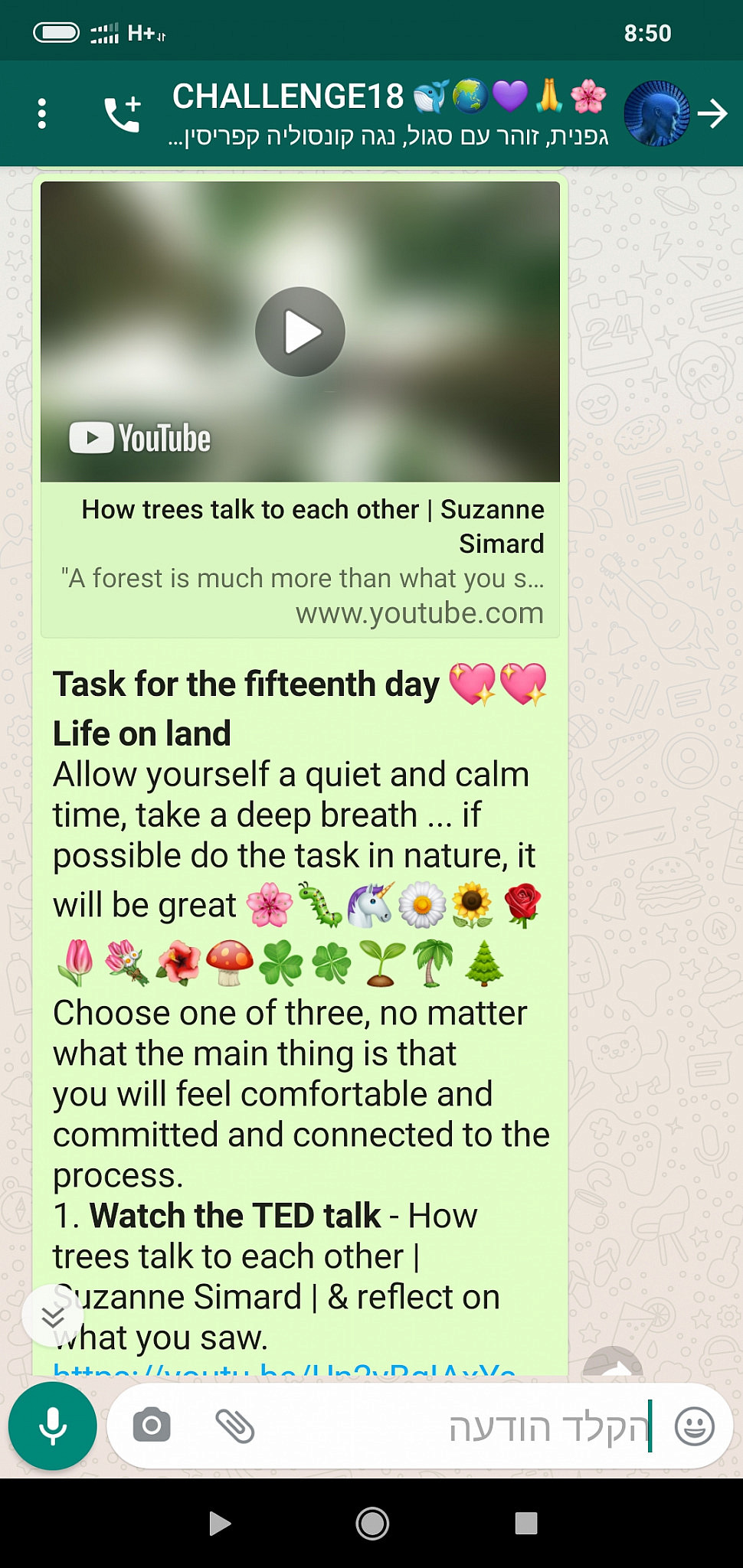Attach a file with the paperclip
Viewport: 743px width, 1568px height.
[x=234, y=1426]
